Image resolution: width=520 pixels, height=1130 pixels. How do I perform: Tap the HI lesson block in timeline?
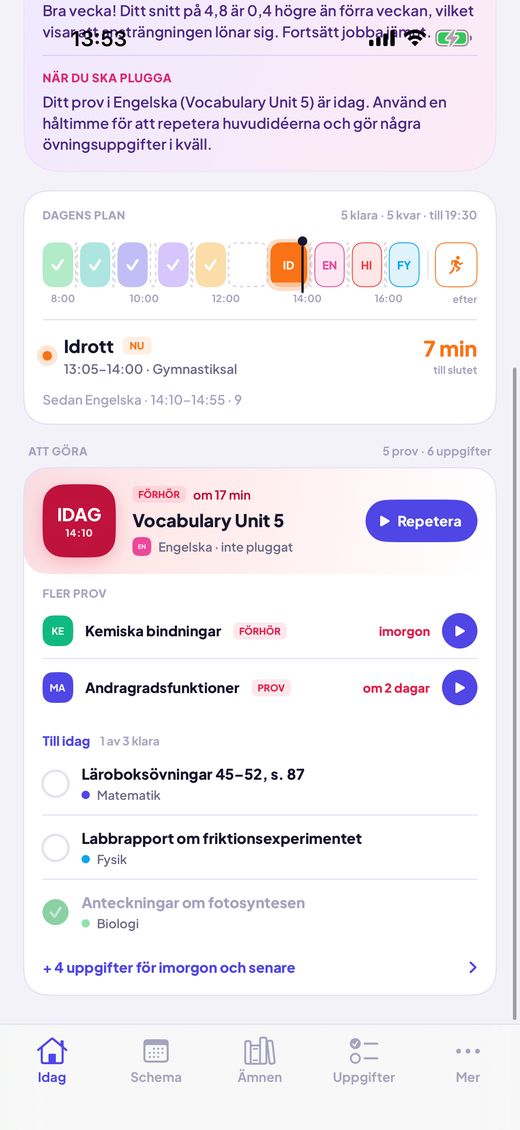coord(367,265)
